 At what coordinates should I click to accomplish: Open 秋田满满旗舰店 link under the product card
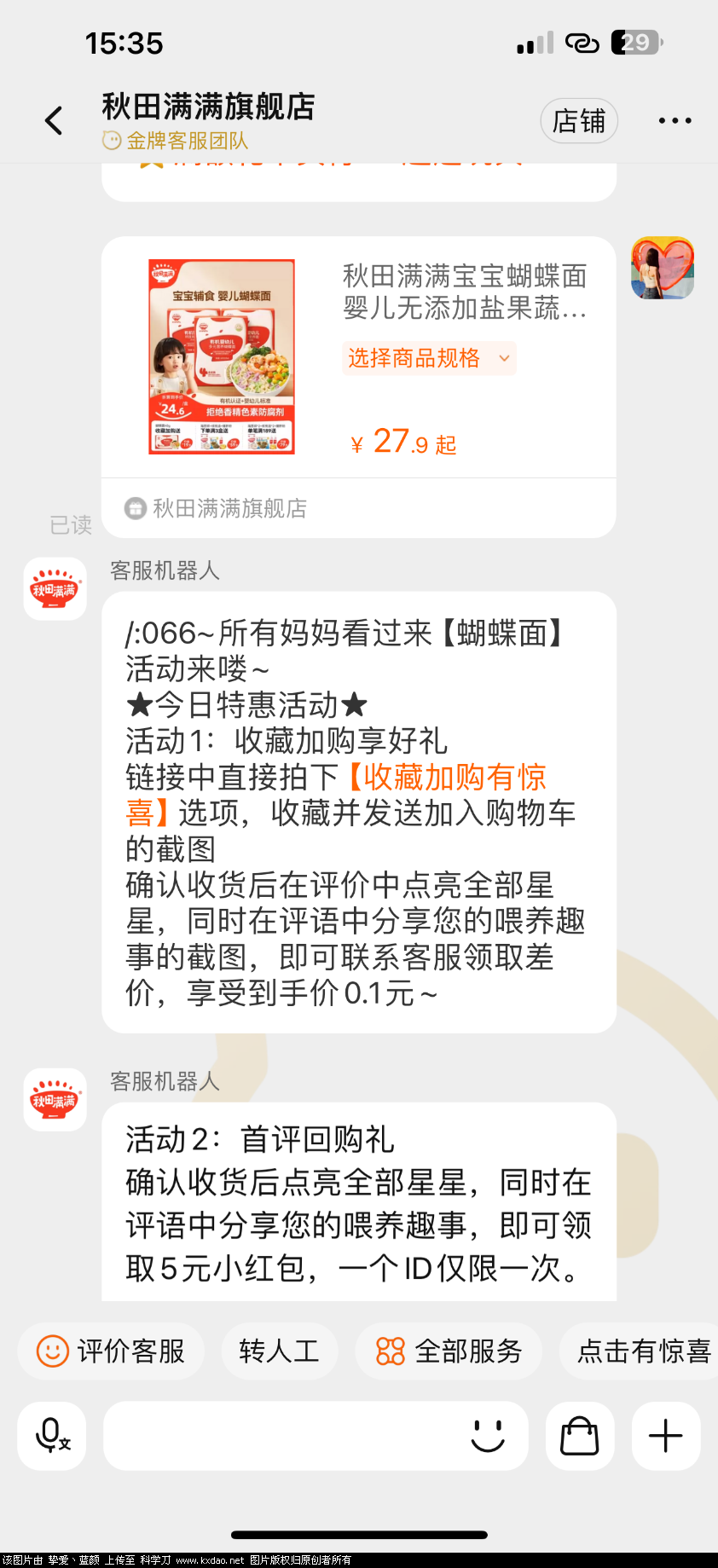229,508
